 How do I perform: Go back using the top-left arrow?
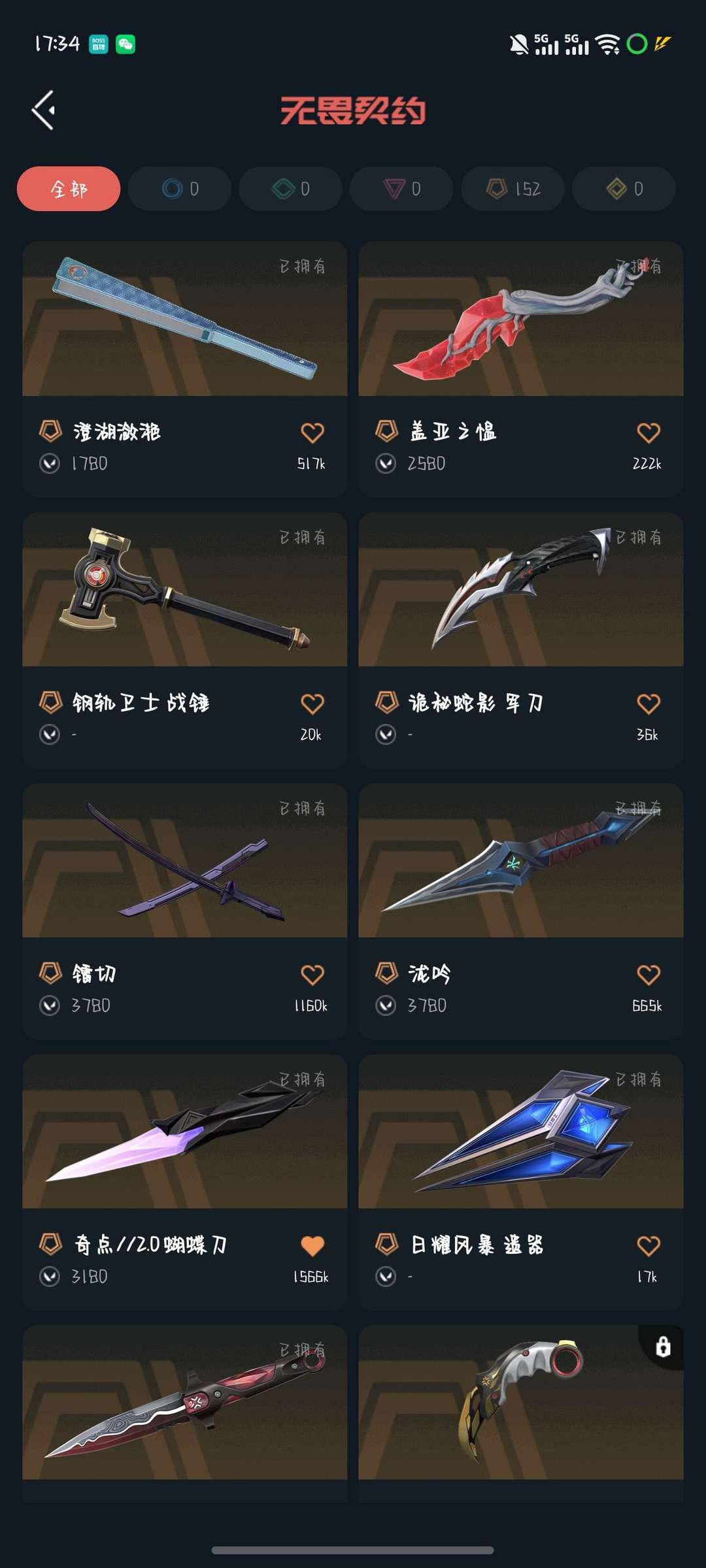click(x=44, y=110)
